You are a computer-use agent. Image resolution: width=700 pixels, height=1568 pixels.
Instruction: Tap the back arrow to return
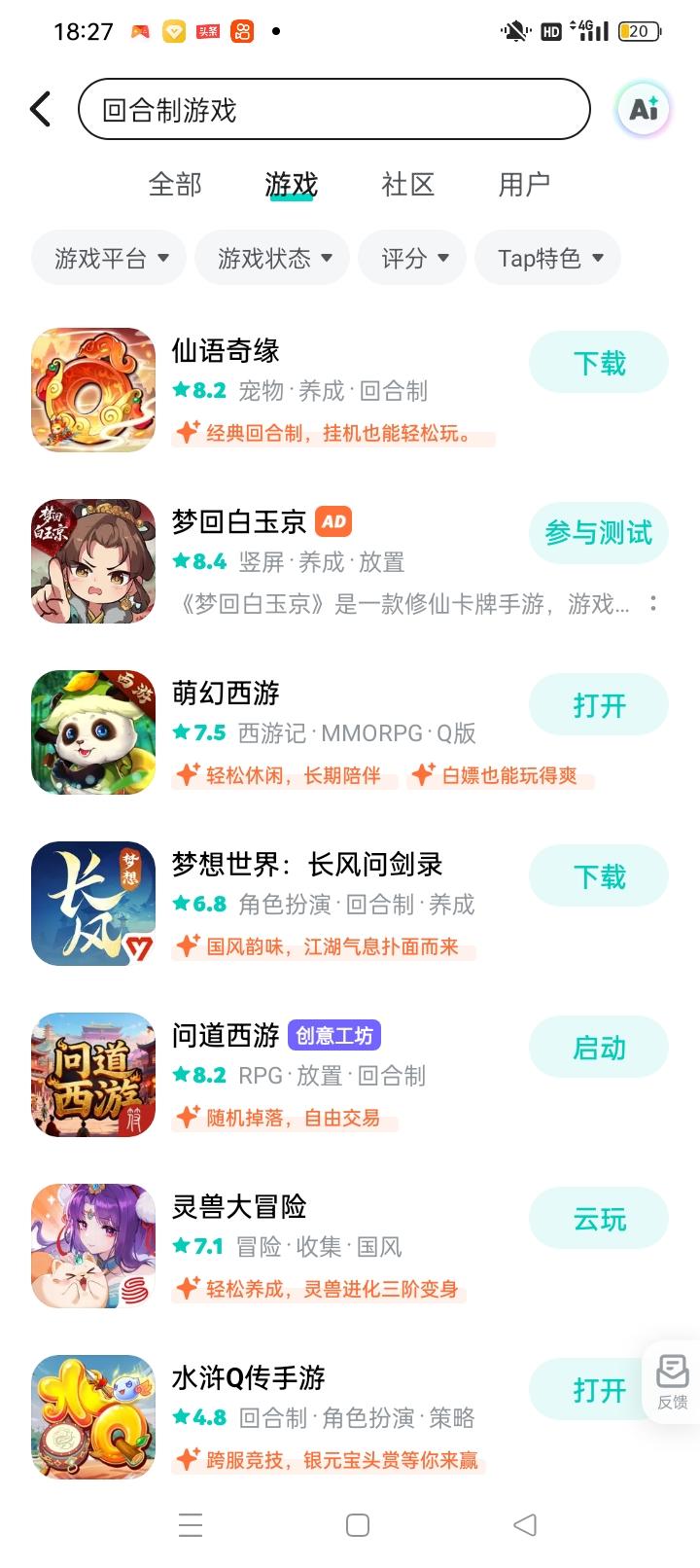39,109
